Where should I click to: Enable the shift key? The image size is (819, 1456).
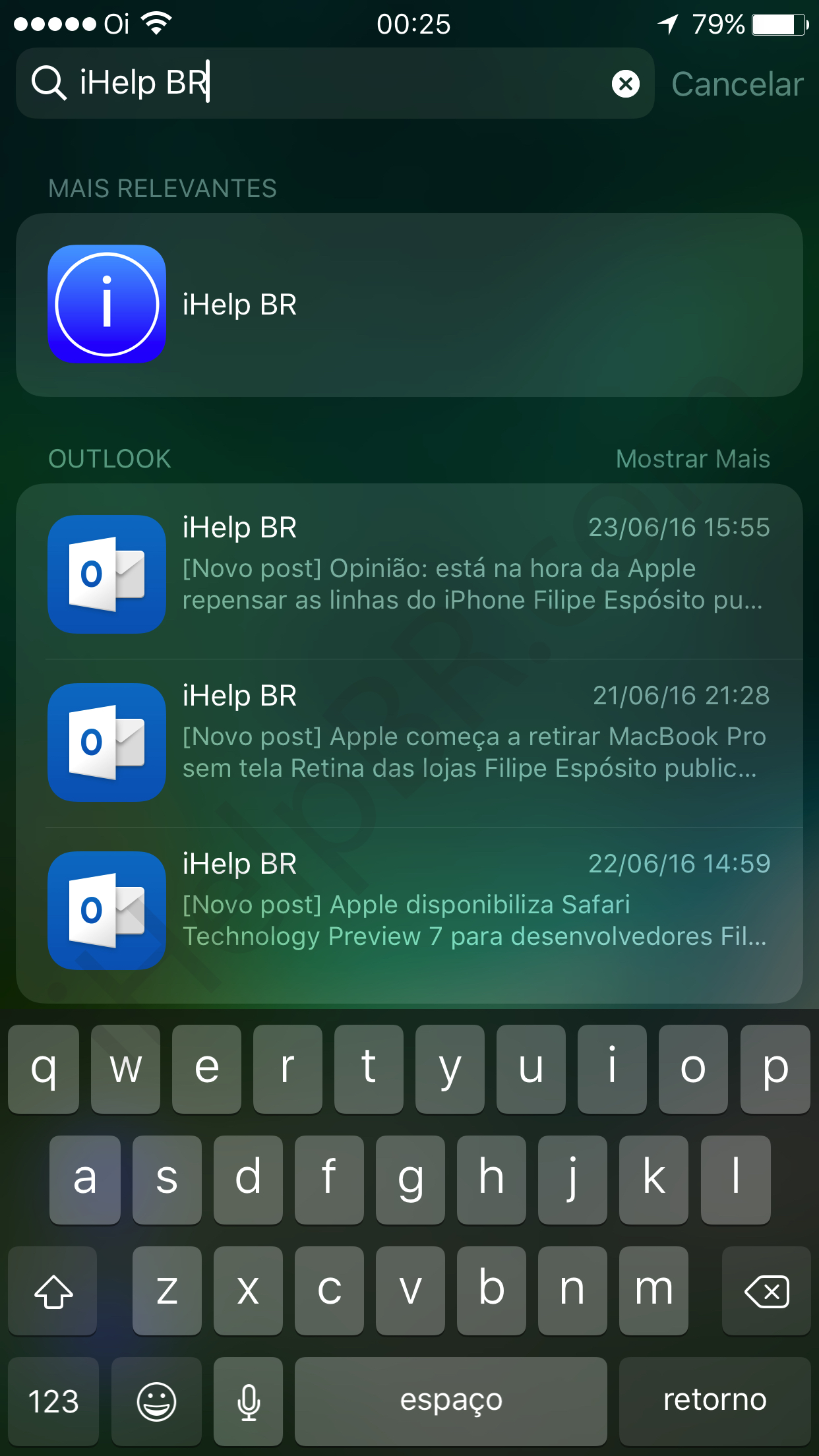pos(53,1290)
